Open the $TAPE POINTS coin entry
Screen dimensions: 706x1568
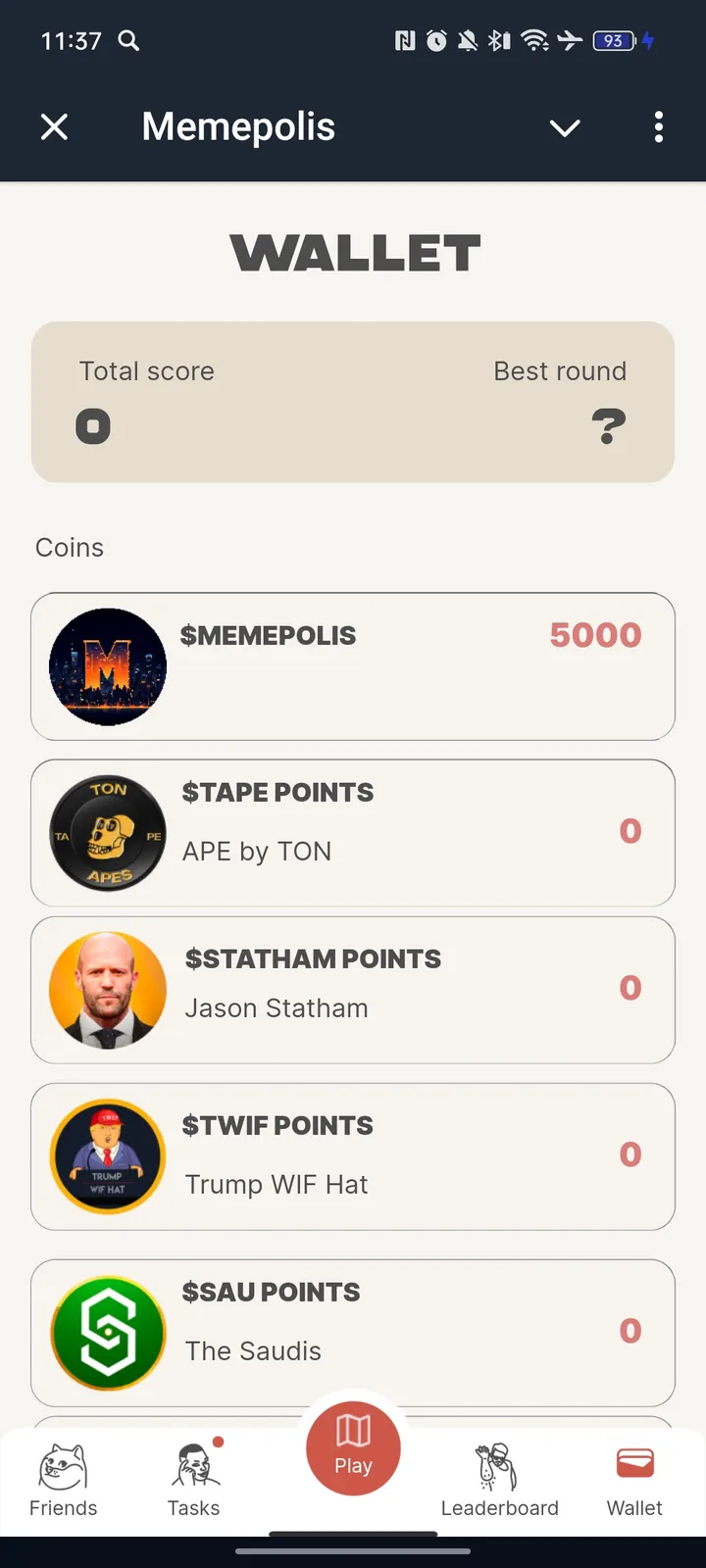(353, 833)
